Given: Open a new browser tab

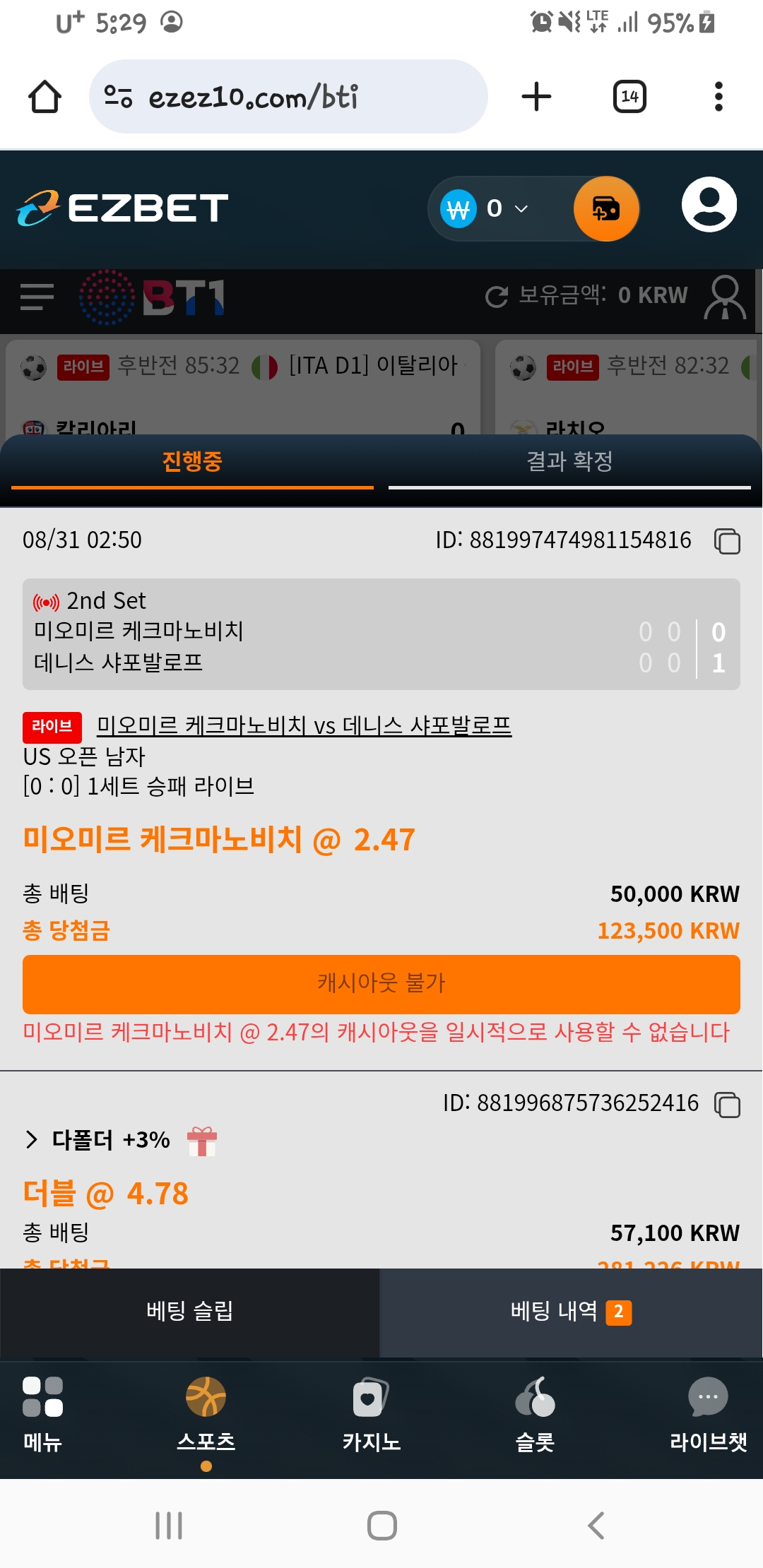Looking at the screenshot, I should (536, 97).
